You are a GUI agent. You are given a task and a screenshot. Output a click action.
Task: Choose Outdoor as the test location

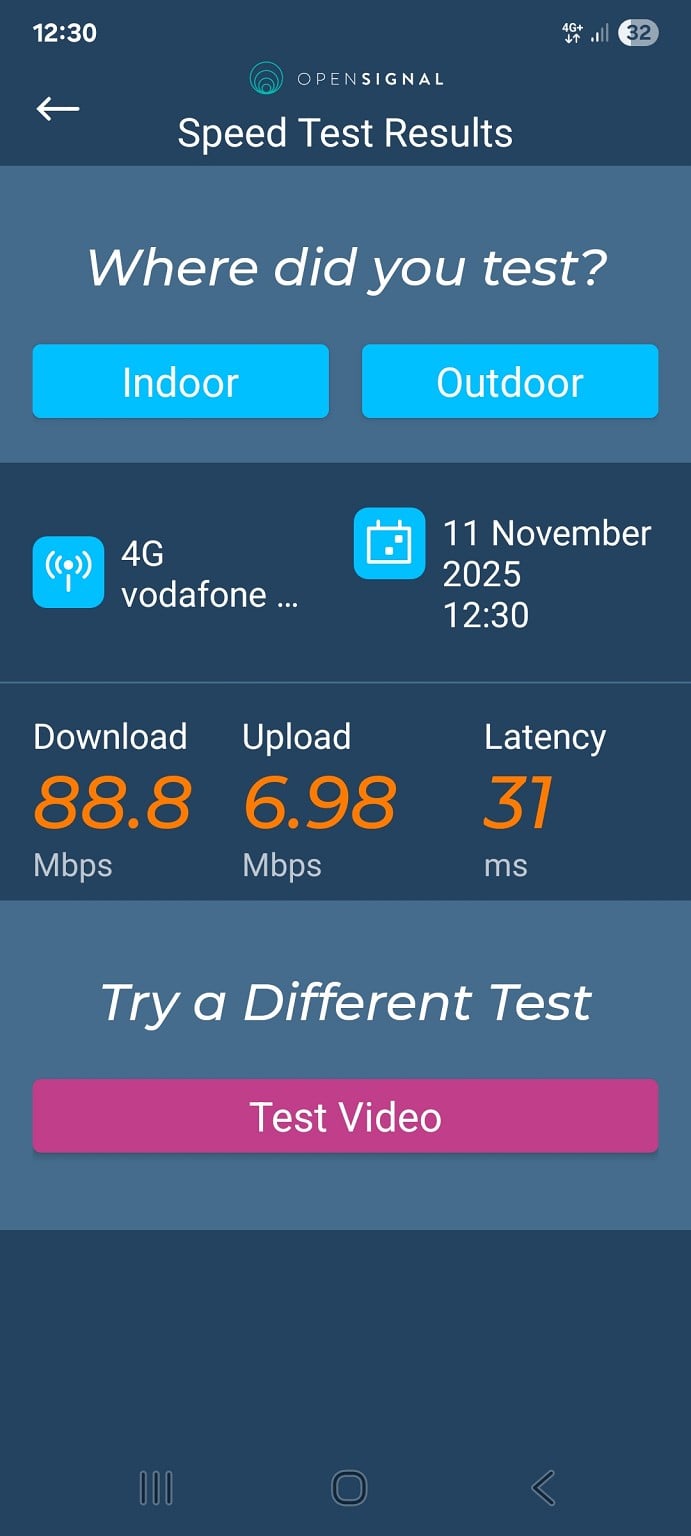(x=509, y=382)
